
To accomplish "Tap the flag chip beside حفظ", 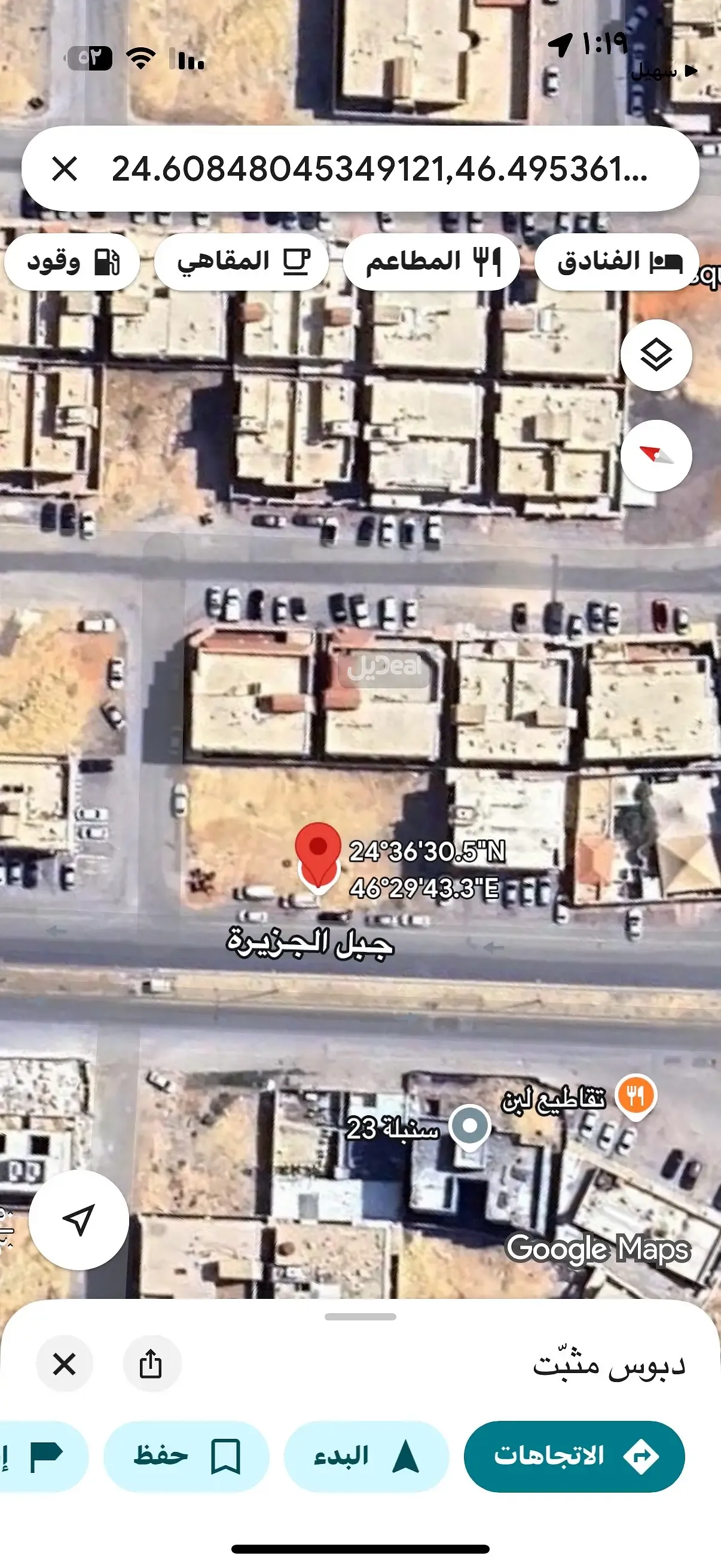I will 42,1456.
